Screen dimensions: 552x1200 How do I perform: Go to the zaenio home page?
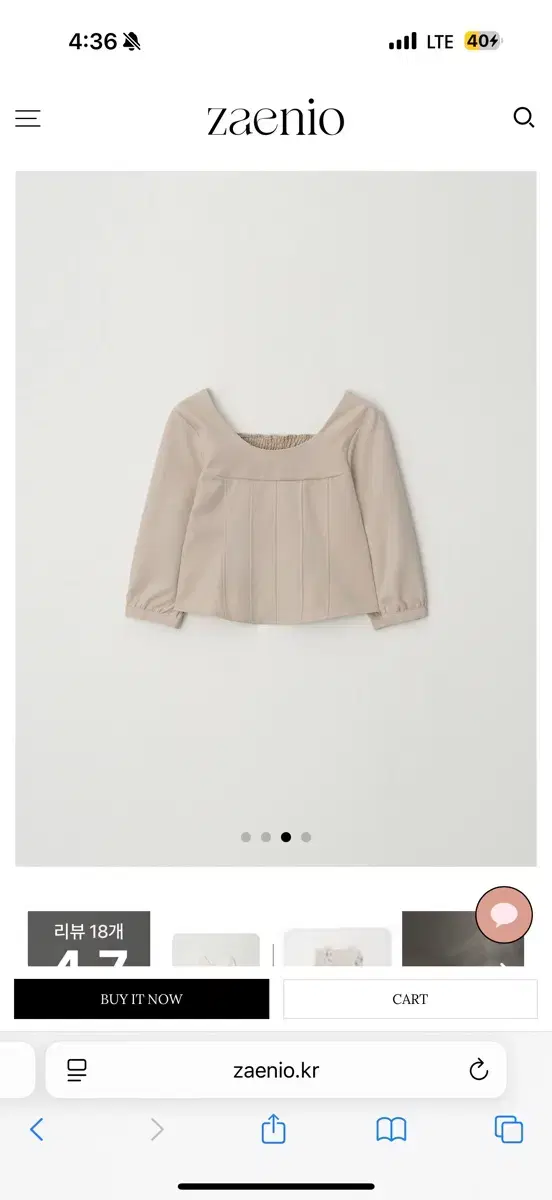[275, 120]
